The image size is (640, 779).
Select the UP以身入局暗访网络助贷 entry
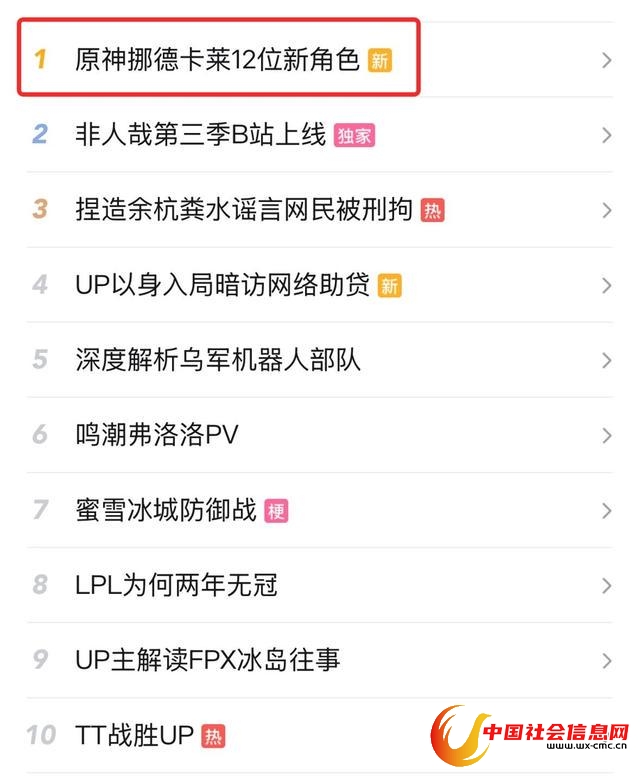click(222, 285)
